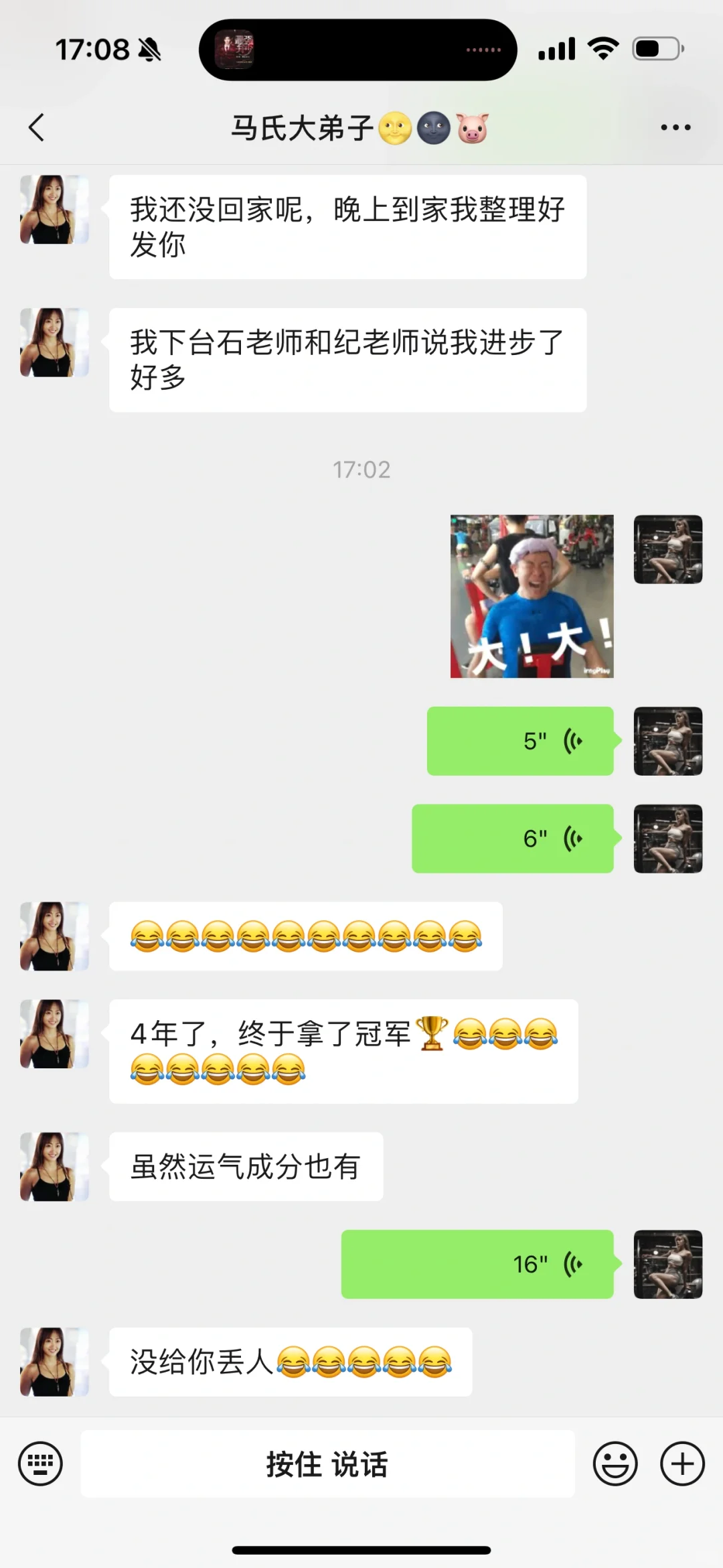Open contact avatar beside 虽然运气成分也有

(54, 1167)
